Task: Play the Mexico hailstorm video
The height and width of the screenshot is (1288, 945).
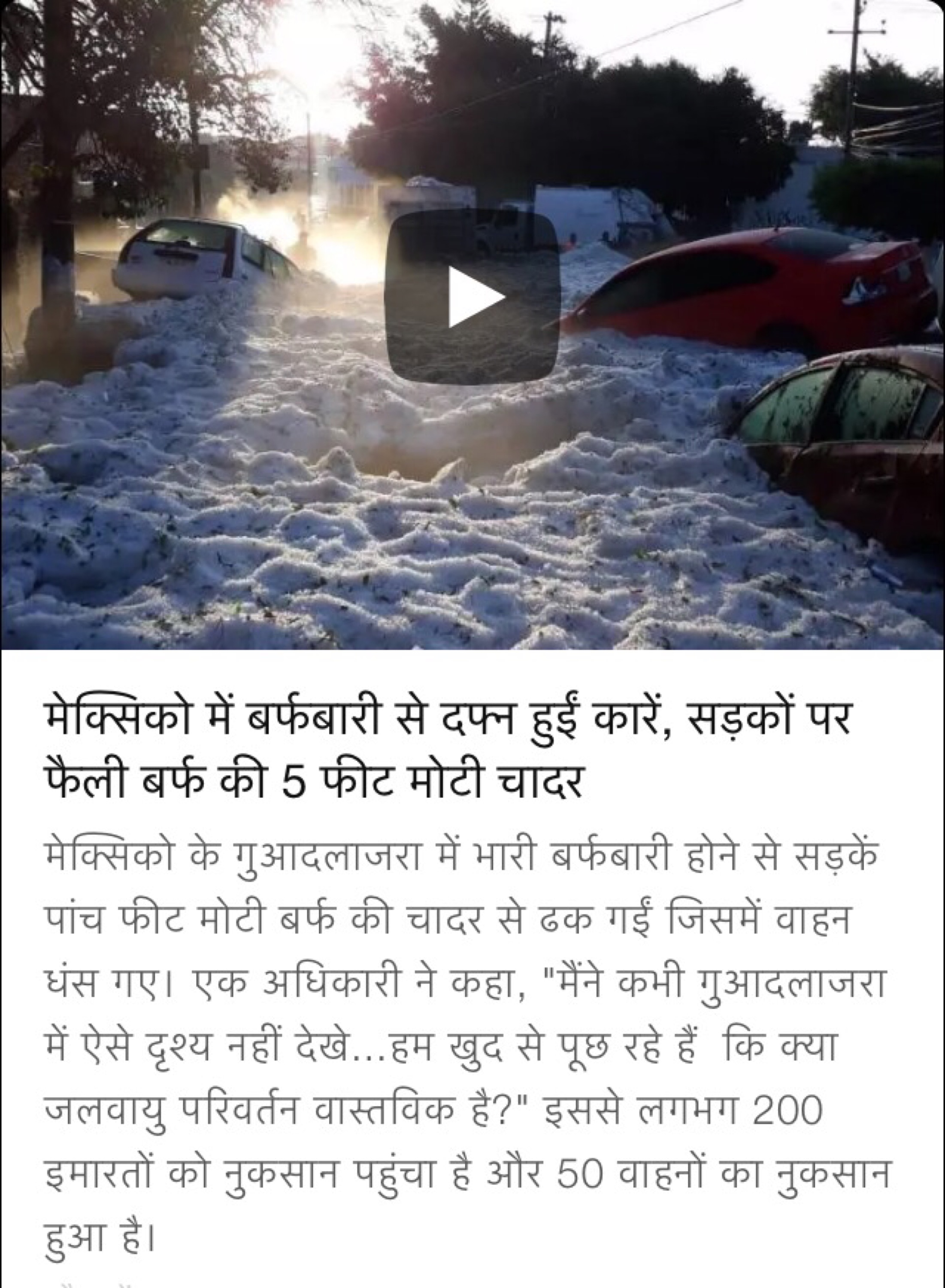Action: (x=472, y=297)
